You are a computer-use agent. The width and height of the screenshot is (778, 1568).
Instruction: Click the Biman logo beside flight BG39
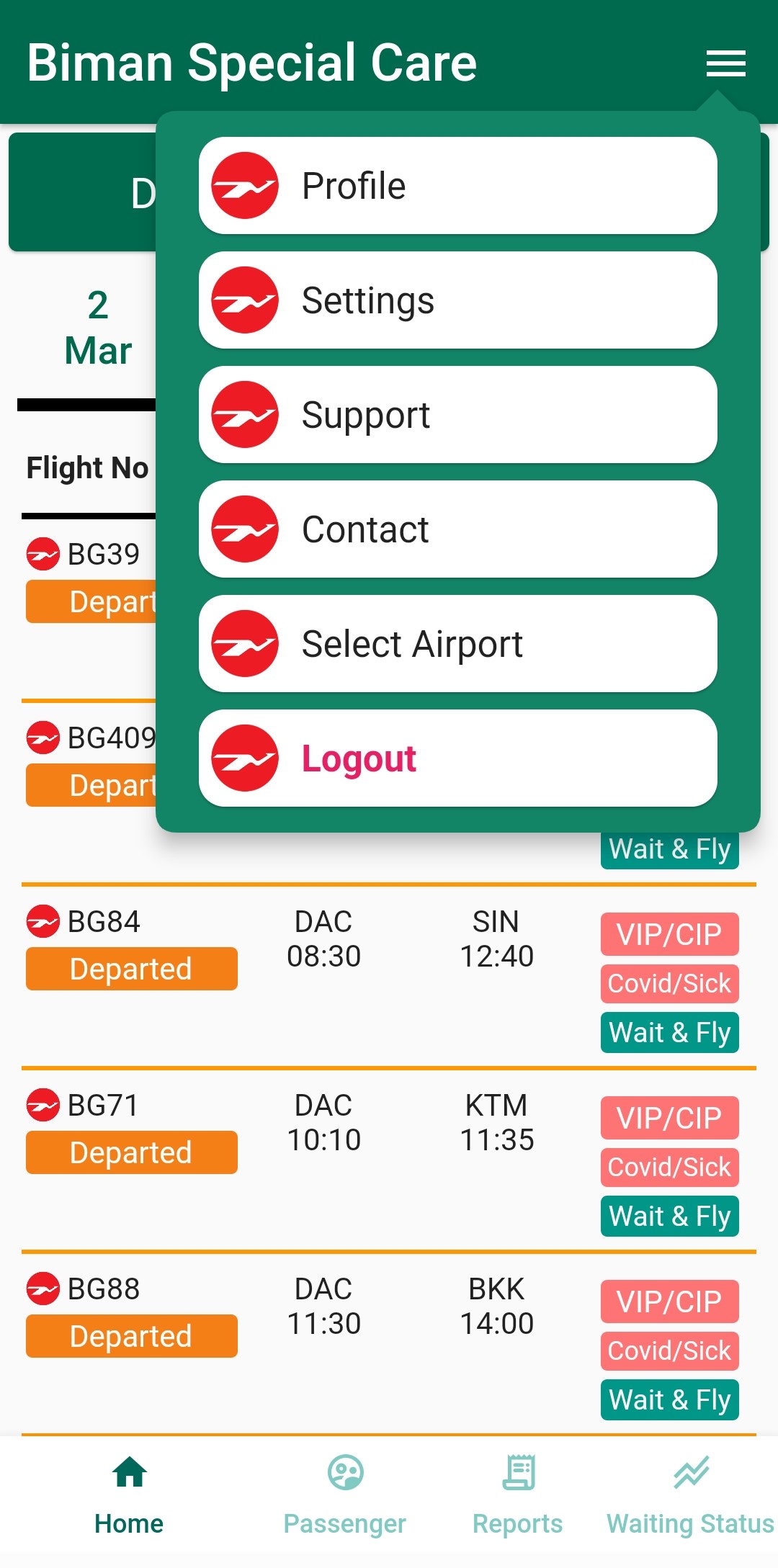pos(43,554)
